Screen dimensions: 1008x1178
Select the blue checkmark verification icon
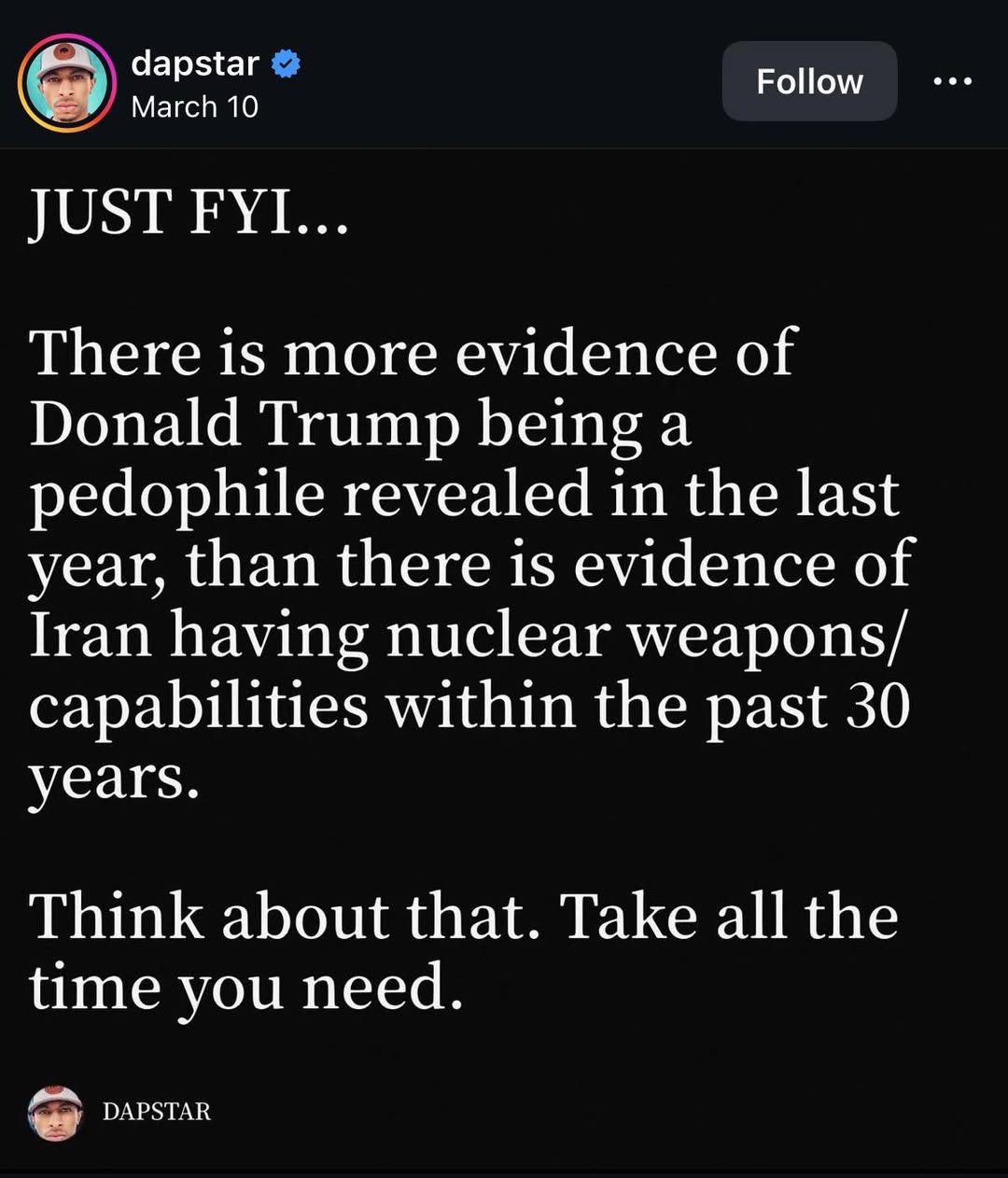coord(285,63)
